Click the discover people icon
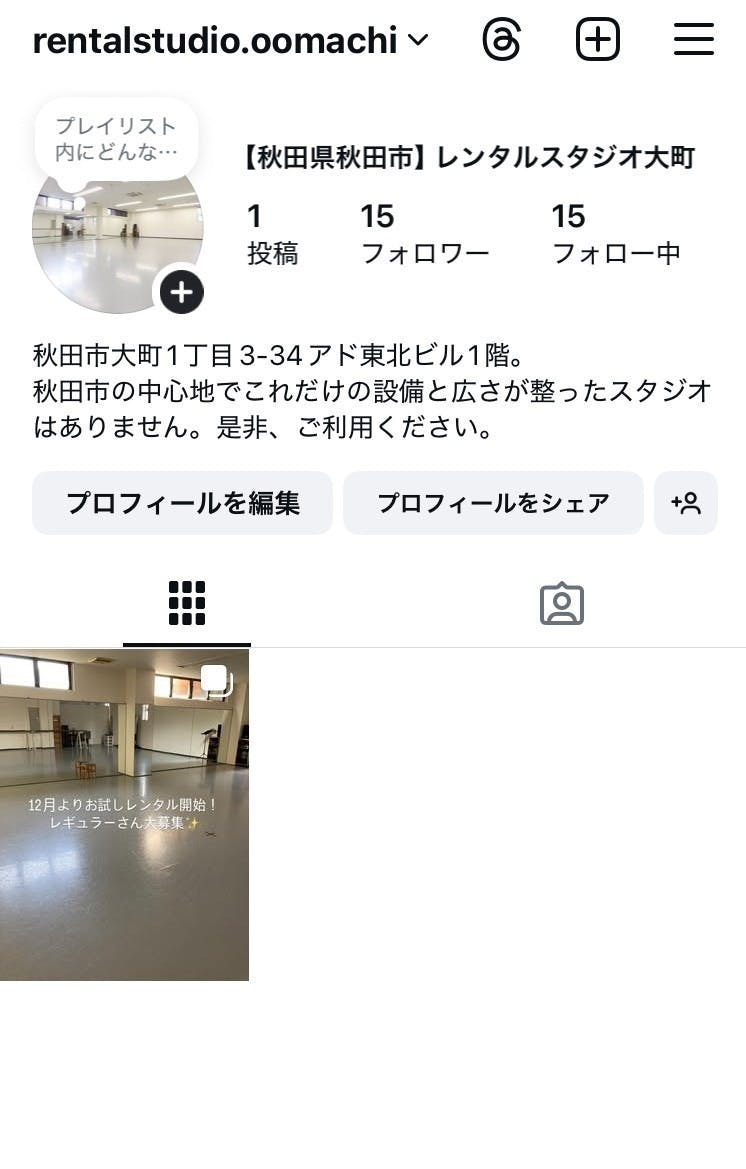The height and width of the screenshot is (1169, 746). [687, 503]
